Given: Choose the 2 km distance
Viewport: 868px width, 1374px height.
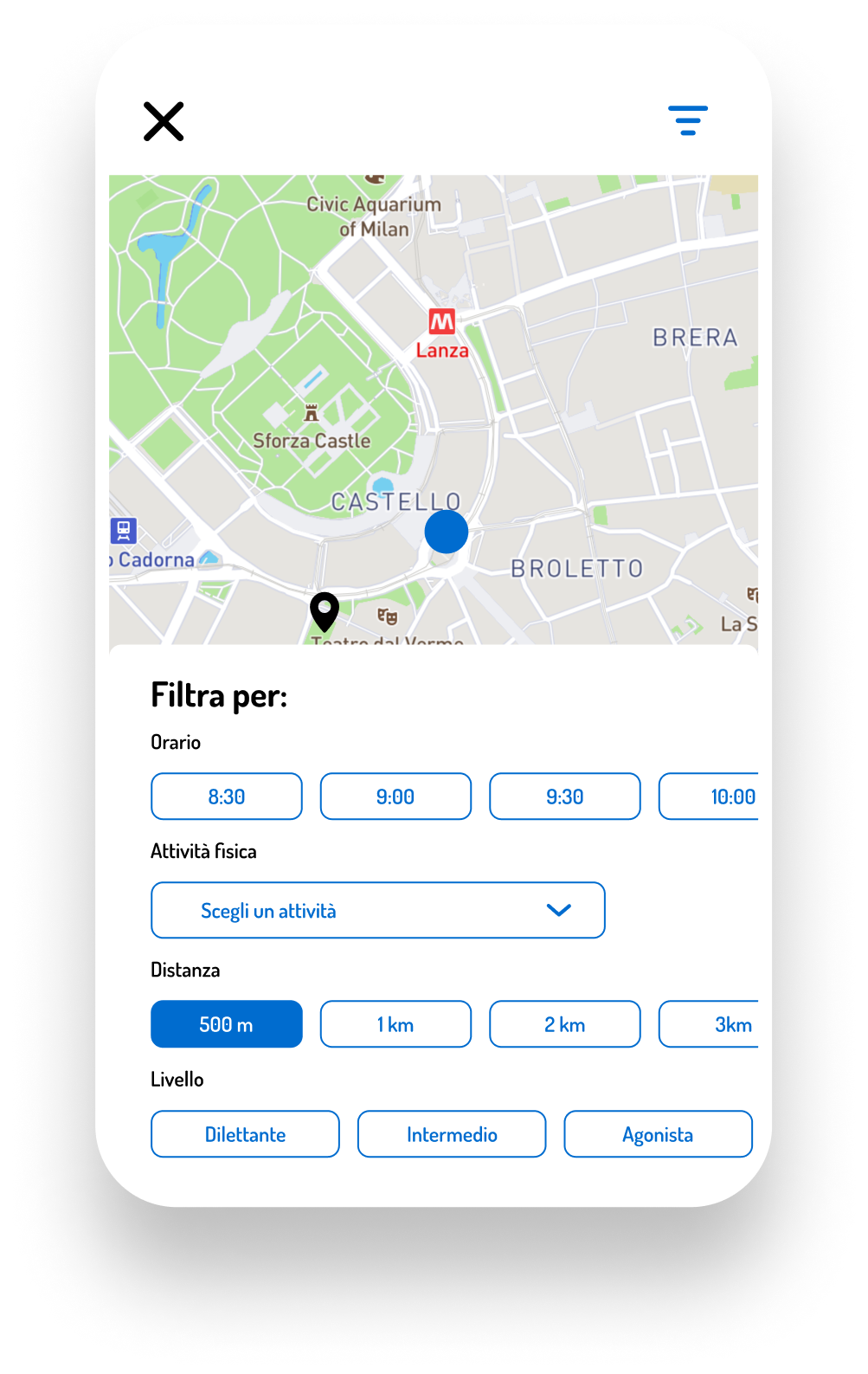Looking at the screenshot, I should [x=565, y=1024].
